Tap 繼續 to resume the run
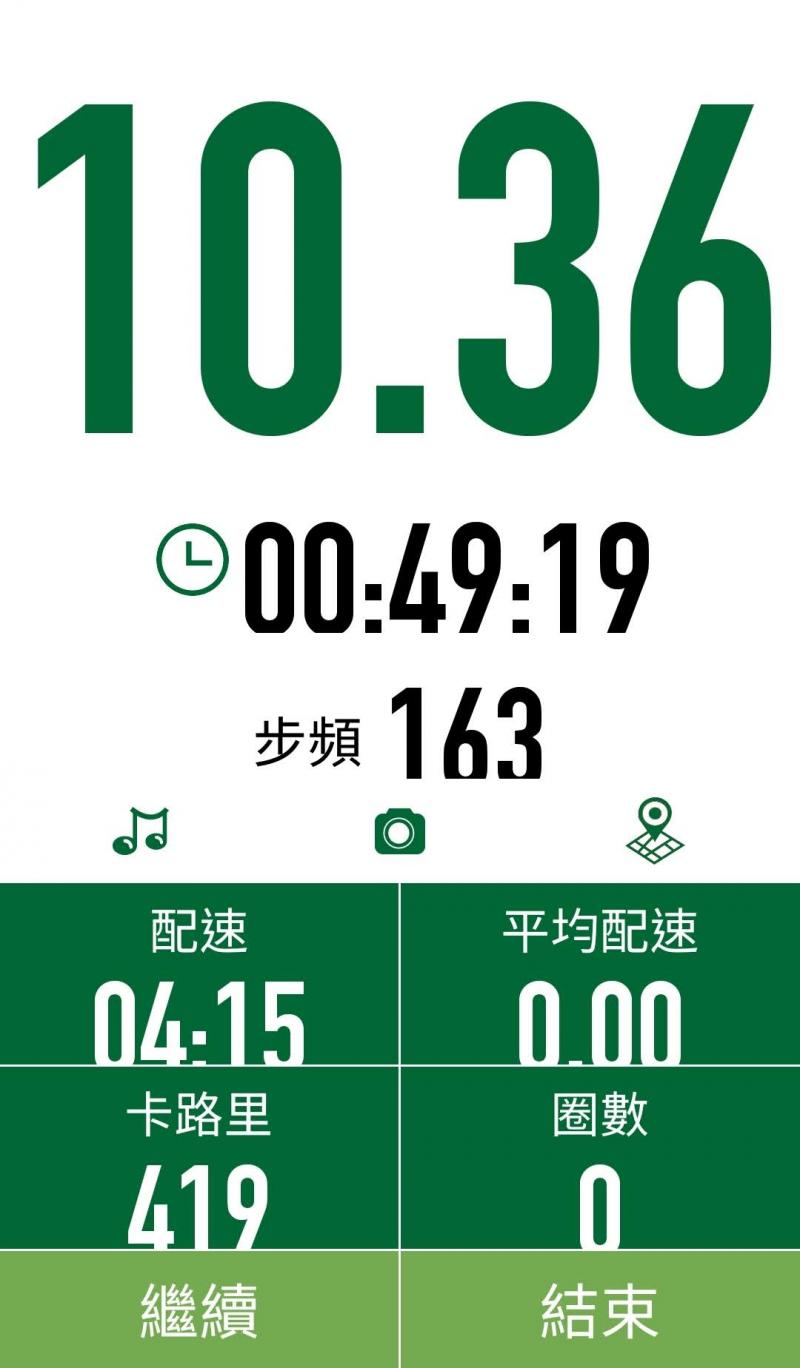 click(x=199, y=1309)
